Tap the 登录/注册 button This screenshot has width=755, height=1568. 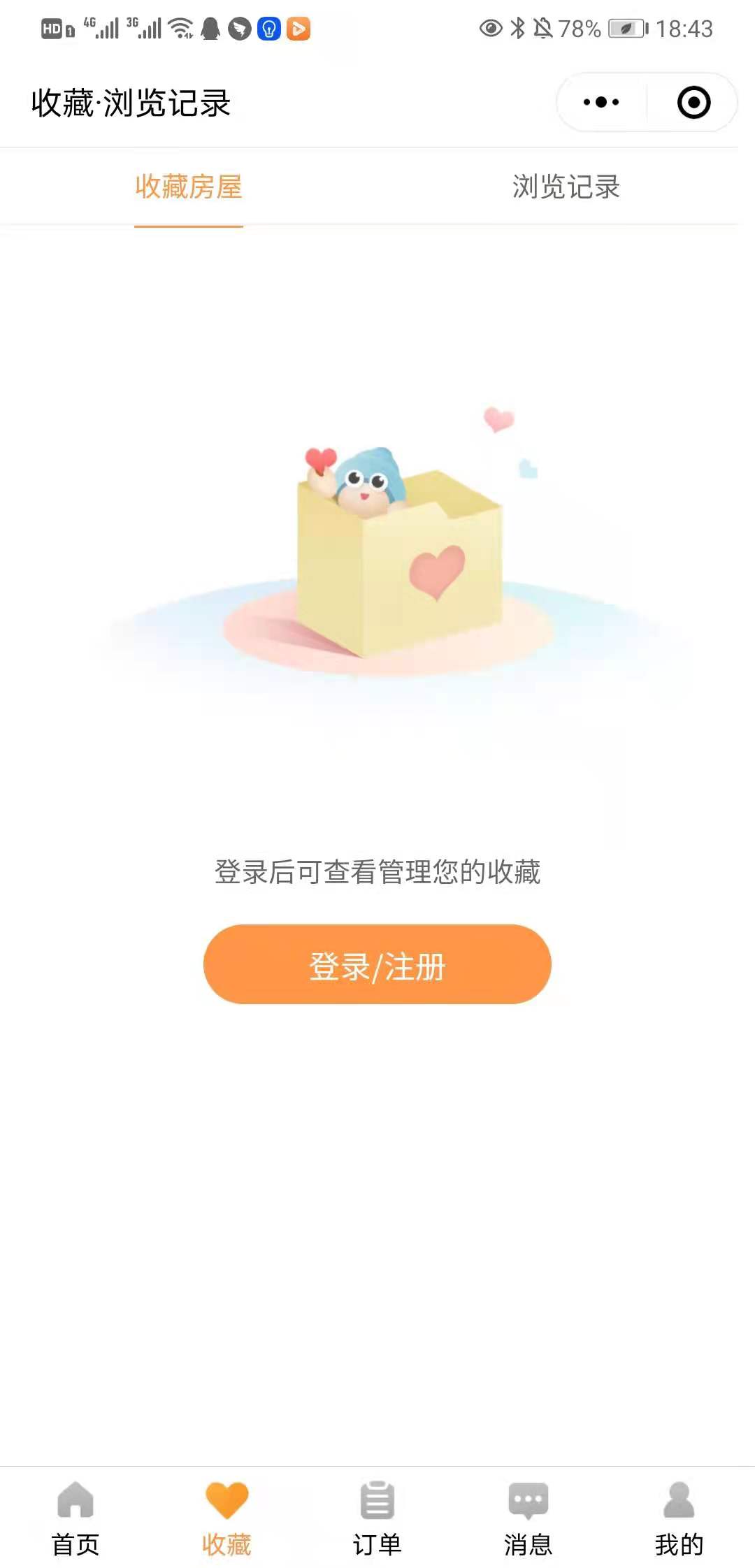(377, 964)
